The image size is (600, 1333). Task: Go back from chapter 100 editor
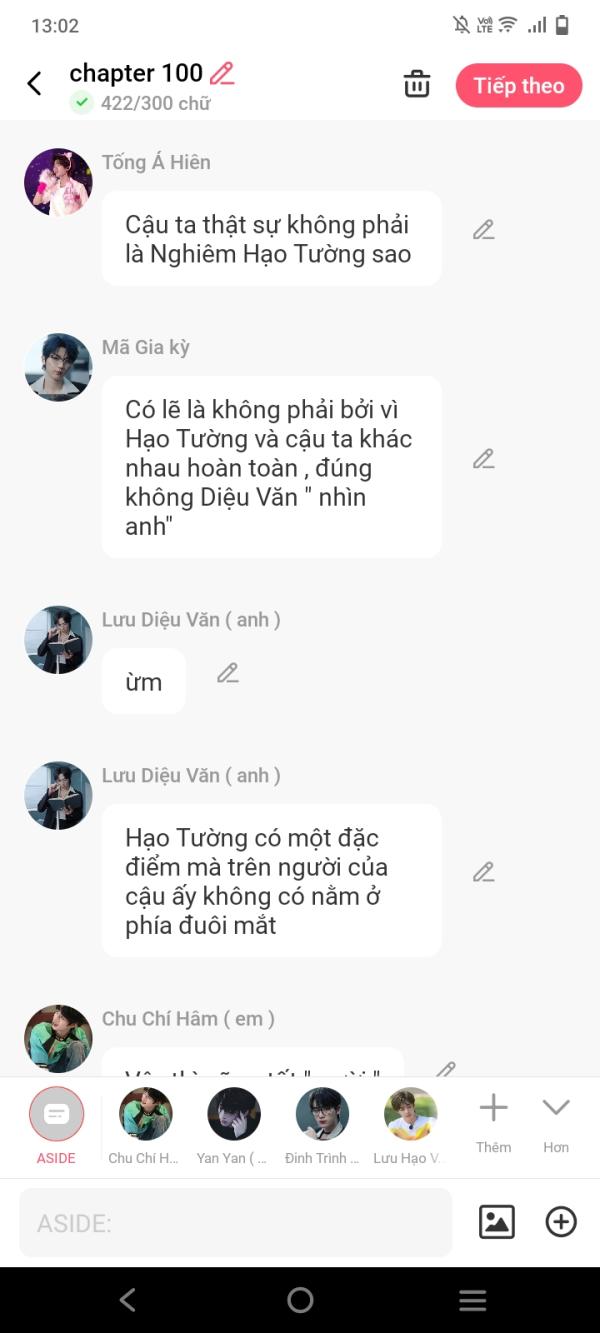pos(35,84)
